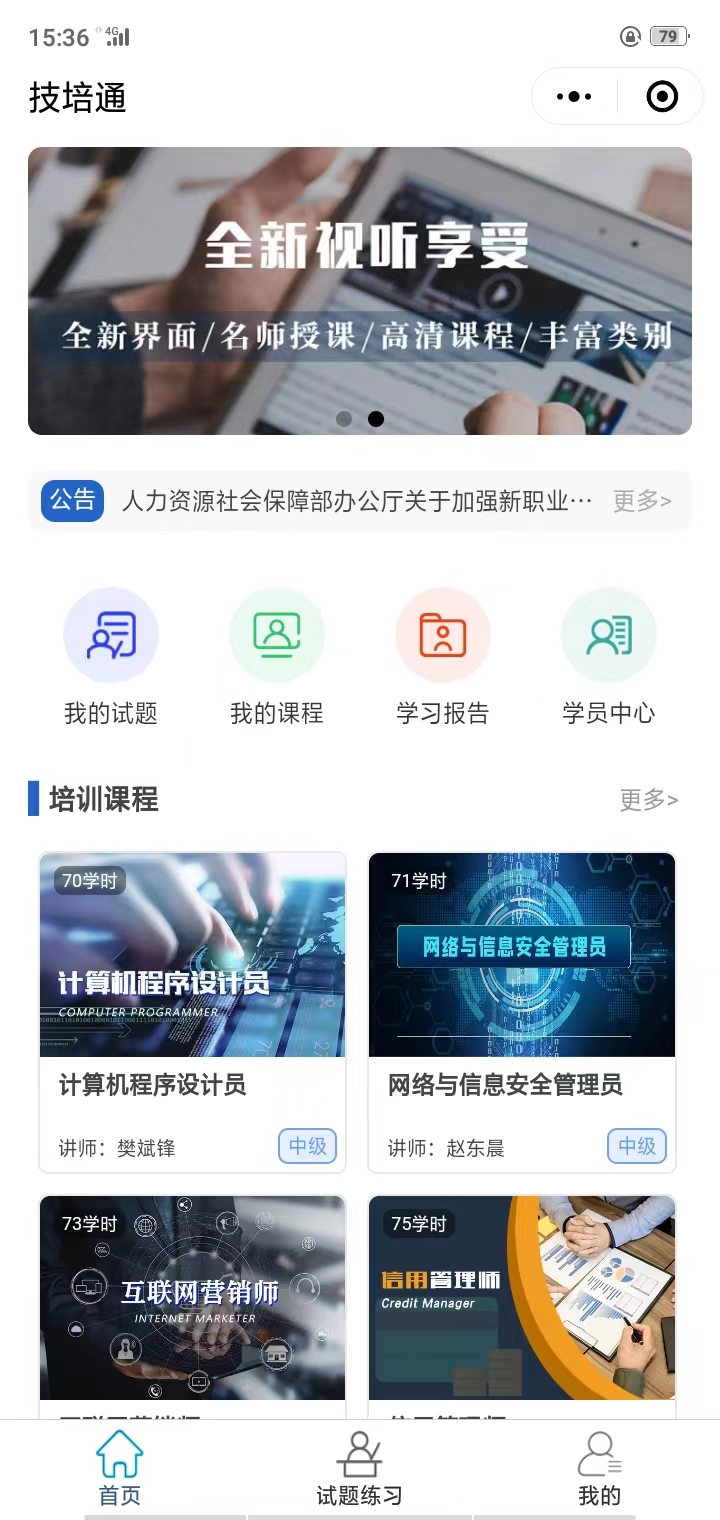Go to 我的课程
720x1520 pixels.
[x=277, y=657]
